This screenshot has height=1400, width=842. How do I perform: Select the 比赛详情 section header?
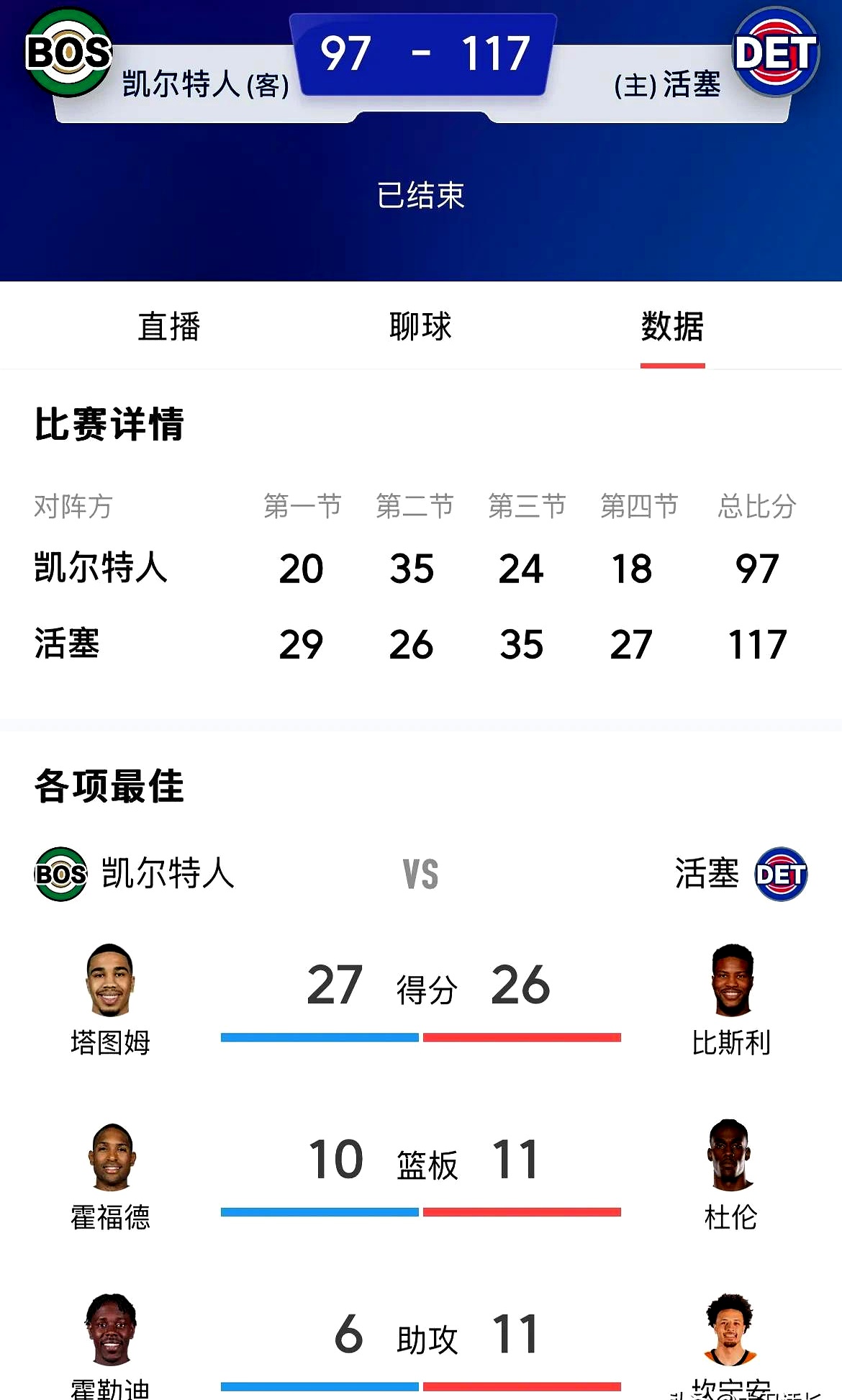[x=112, y=425]
